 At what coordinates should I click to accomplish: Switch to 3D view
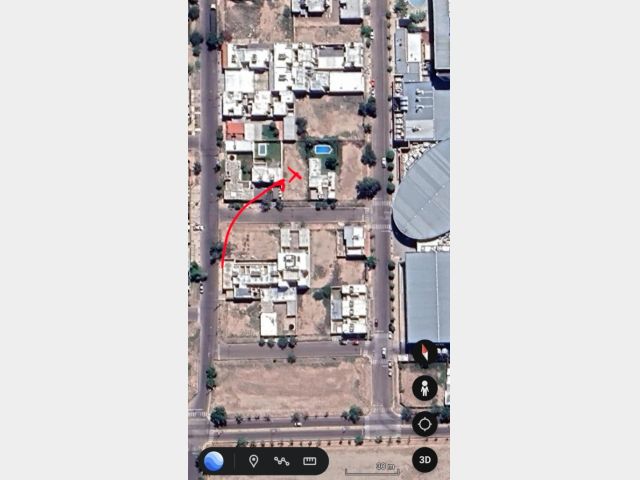click(424, 460)
